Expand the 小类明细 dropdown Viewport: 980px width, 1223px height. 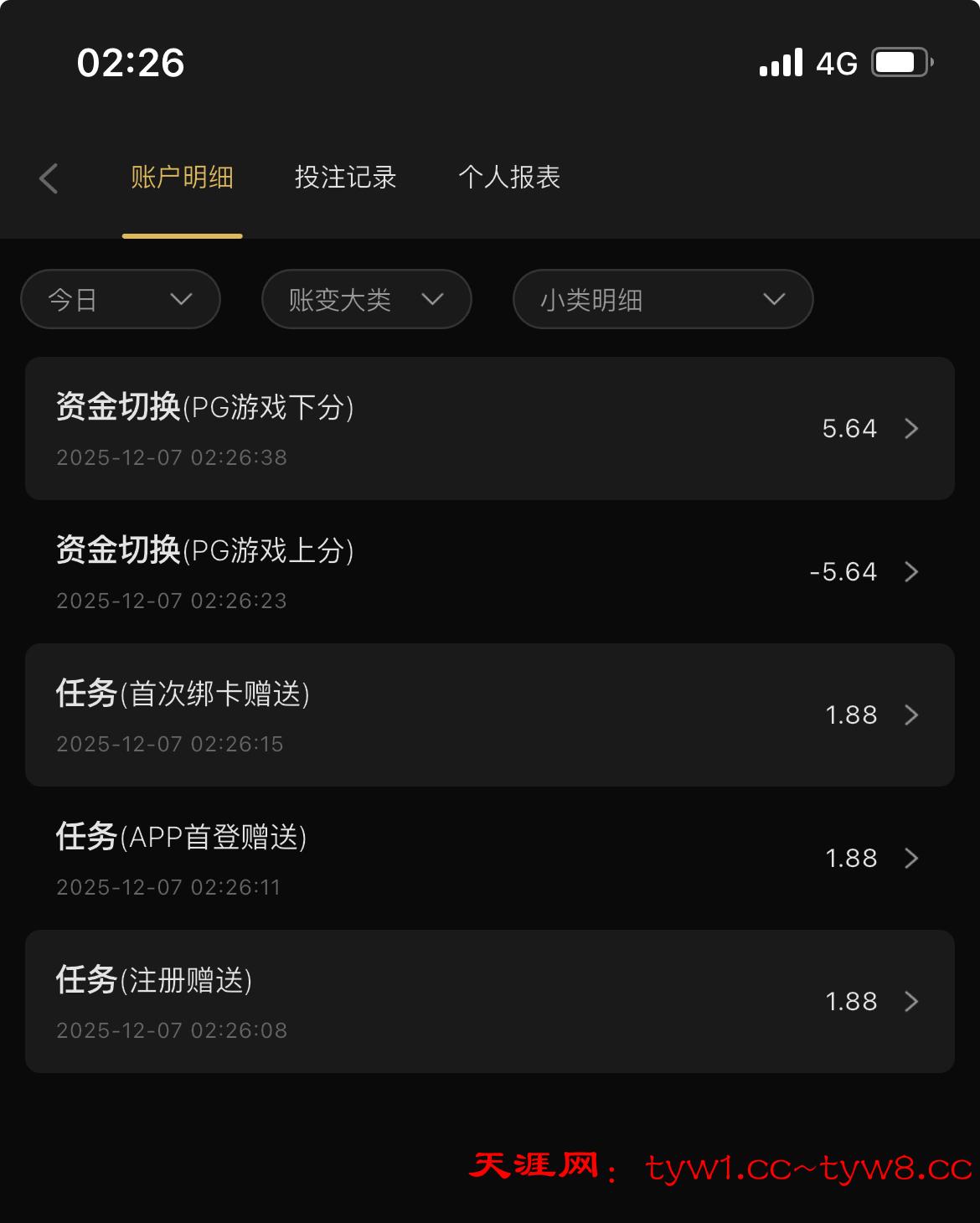click(663, 299)
